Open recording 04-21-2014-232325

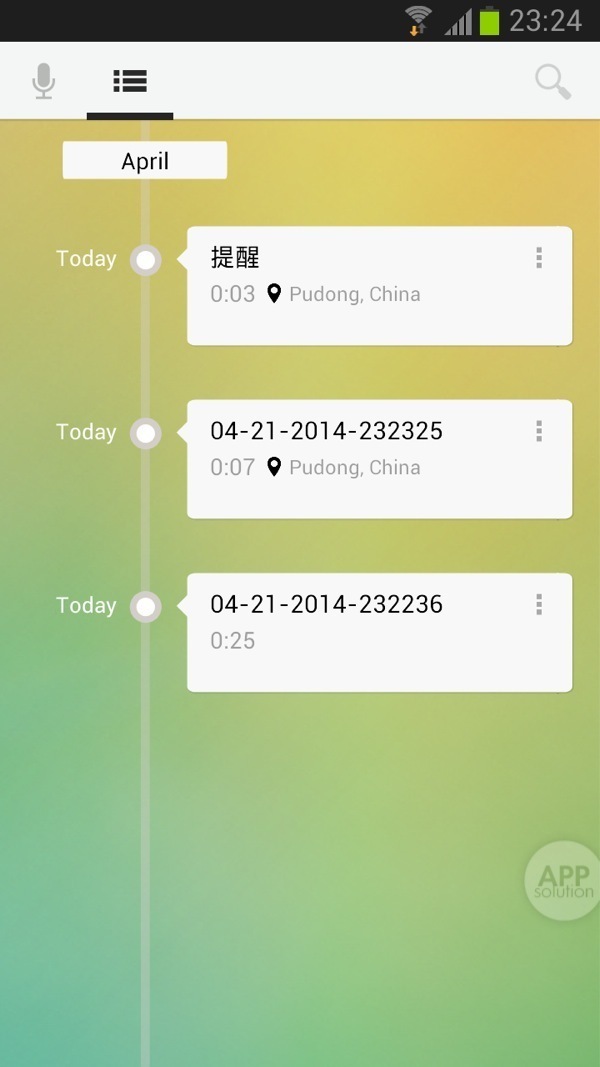[x=360, y=459]
